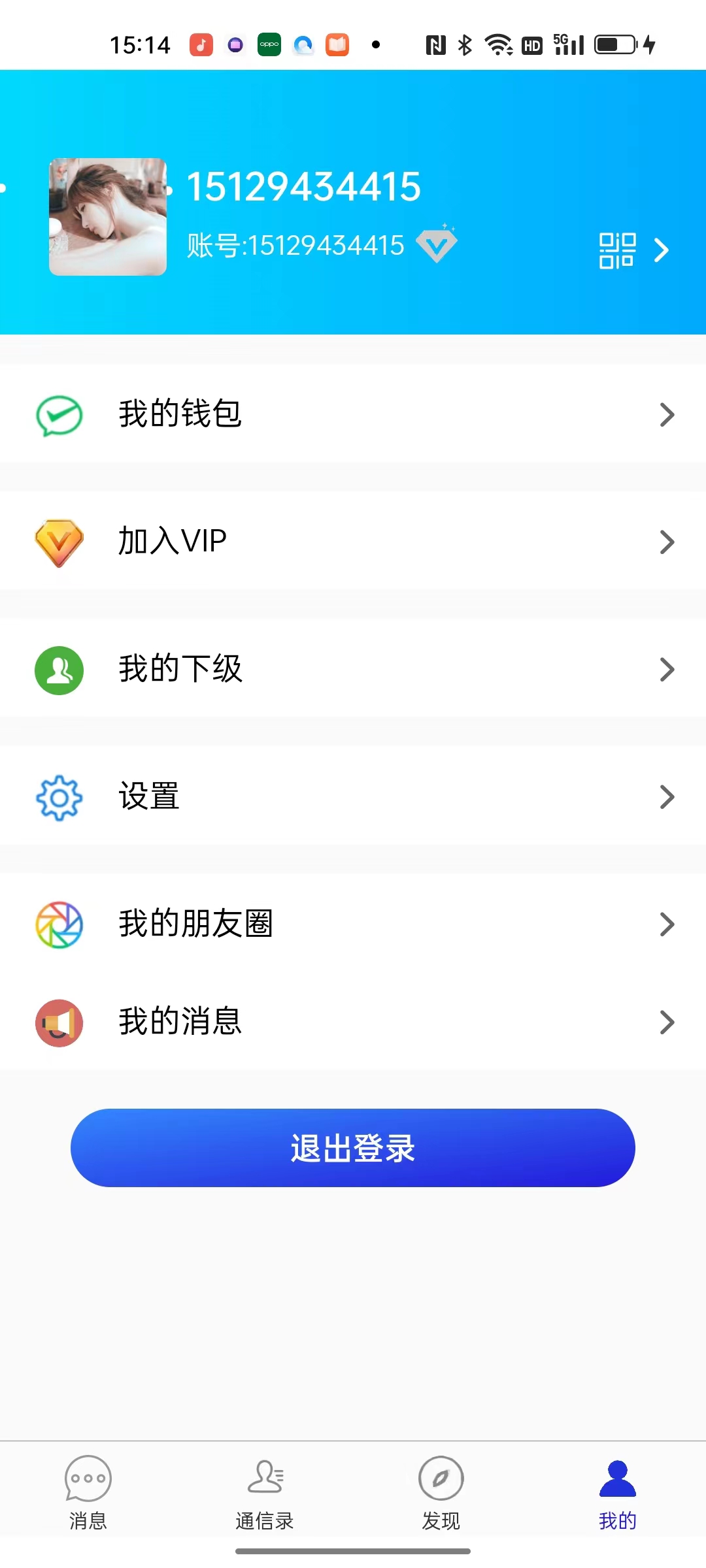Click the yellow VIP gem icon for 加入VIP

(x=58, y=541)
